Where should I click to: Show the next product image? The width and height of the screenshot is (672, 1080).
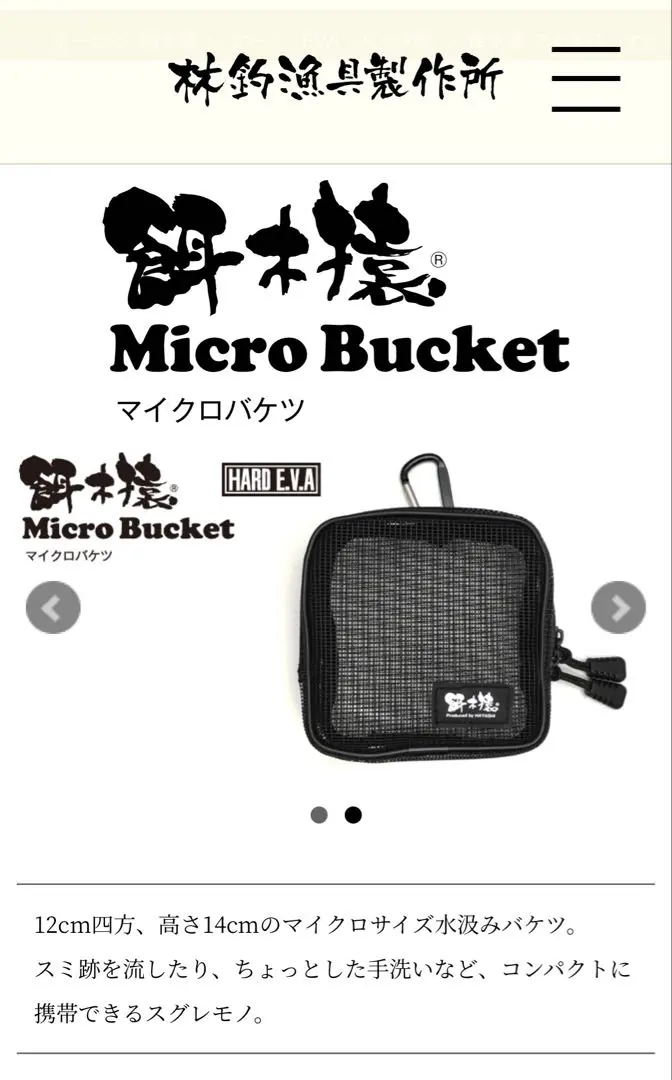(x=618, y=607)
